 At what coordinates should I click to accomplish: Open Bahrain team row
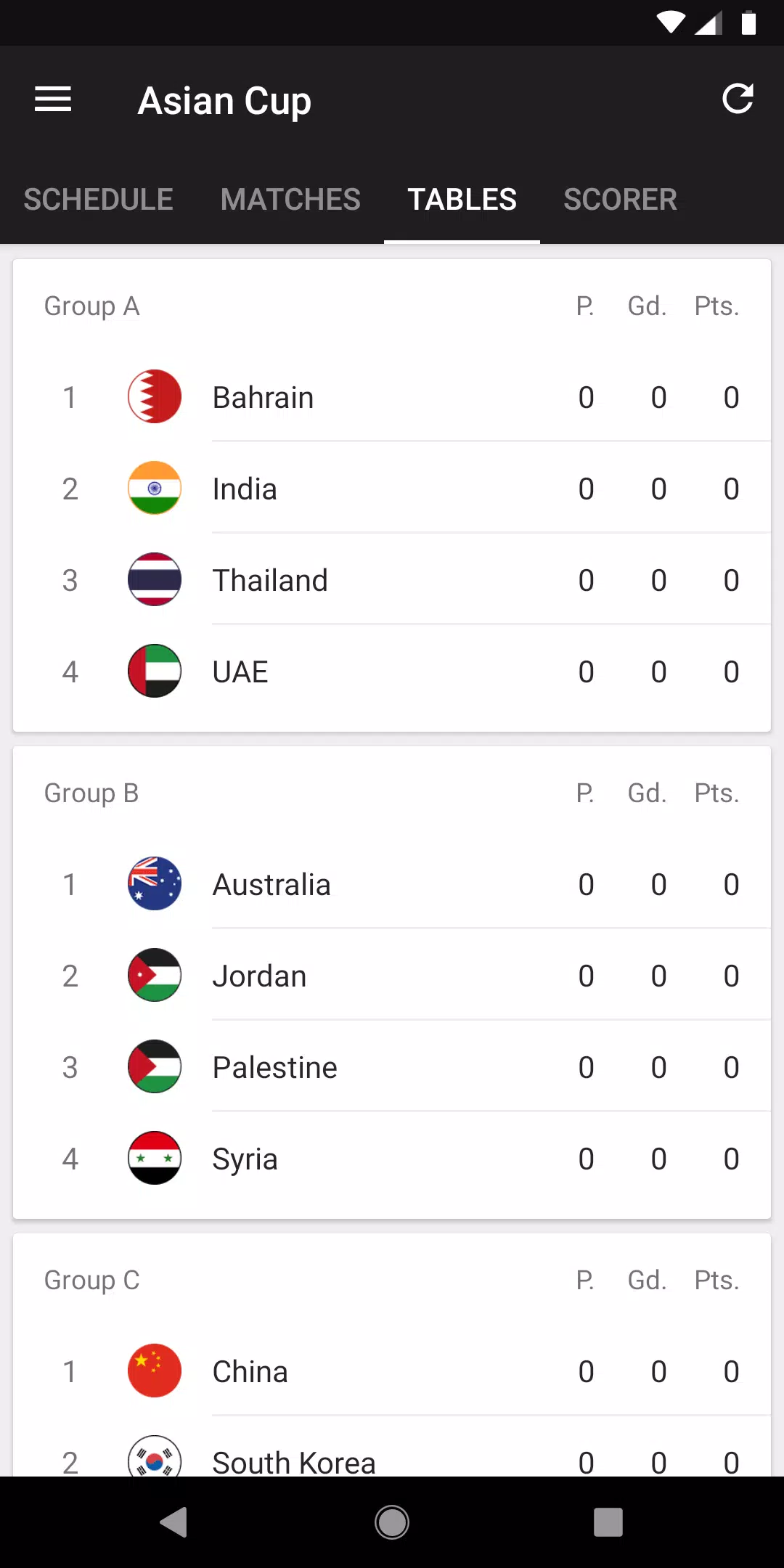point(392,397)
